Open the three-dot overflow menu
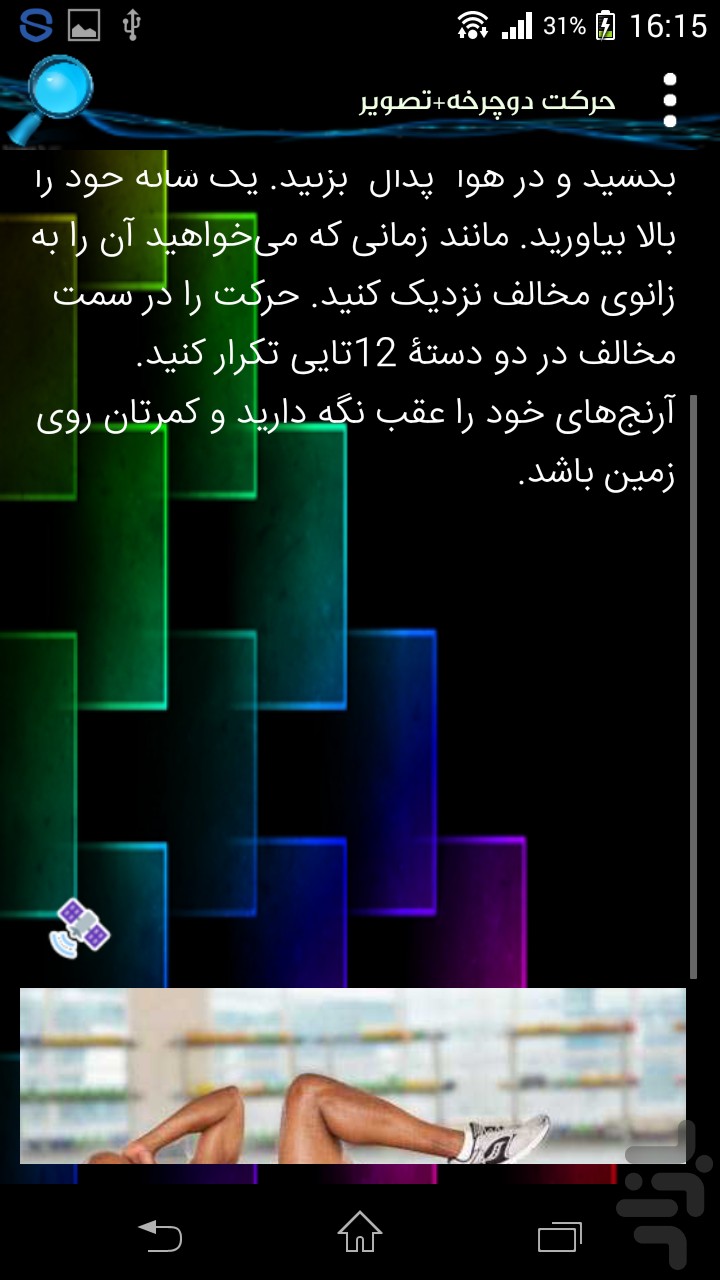The height and width of the screenshot is (1280, 720). coord(670,100)
